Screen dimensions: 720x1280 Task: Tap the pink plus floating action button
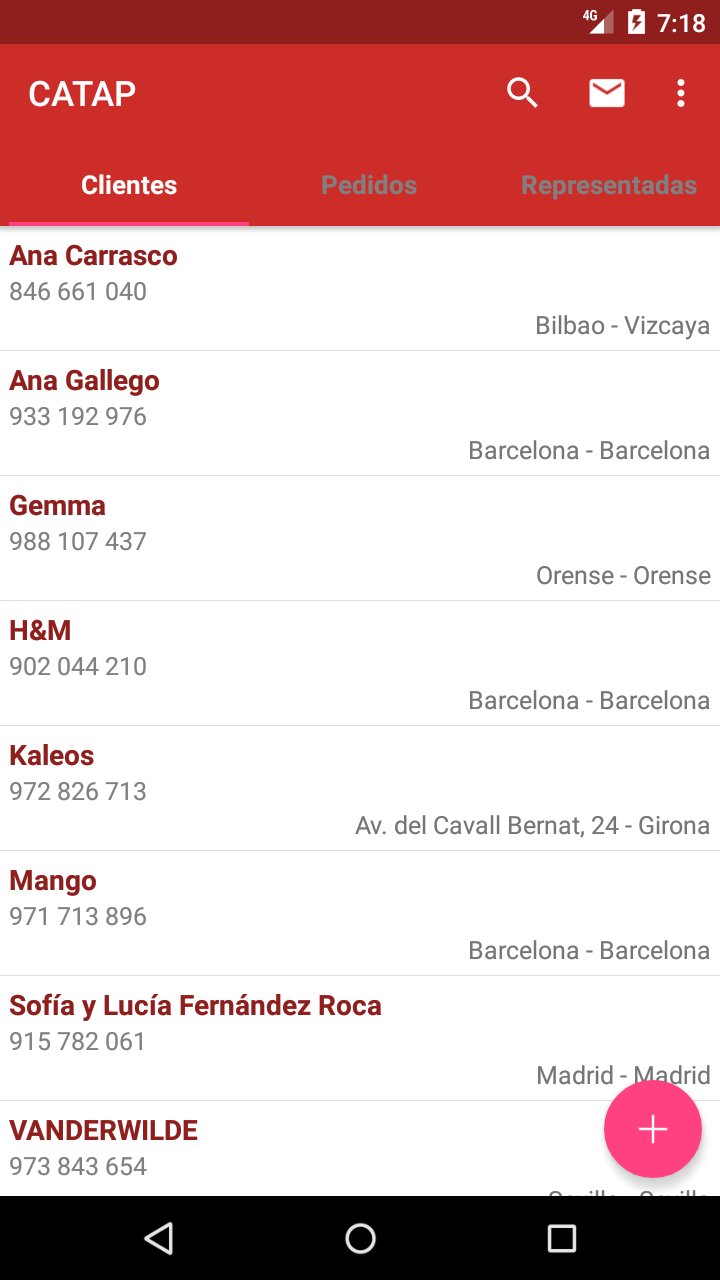coord(652,1129)
